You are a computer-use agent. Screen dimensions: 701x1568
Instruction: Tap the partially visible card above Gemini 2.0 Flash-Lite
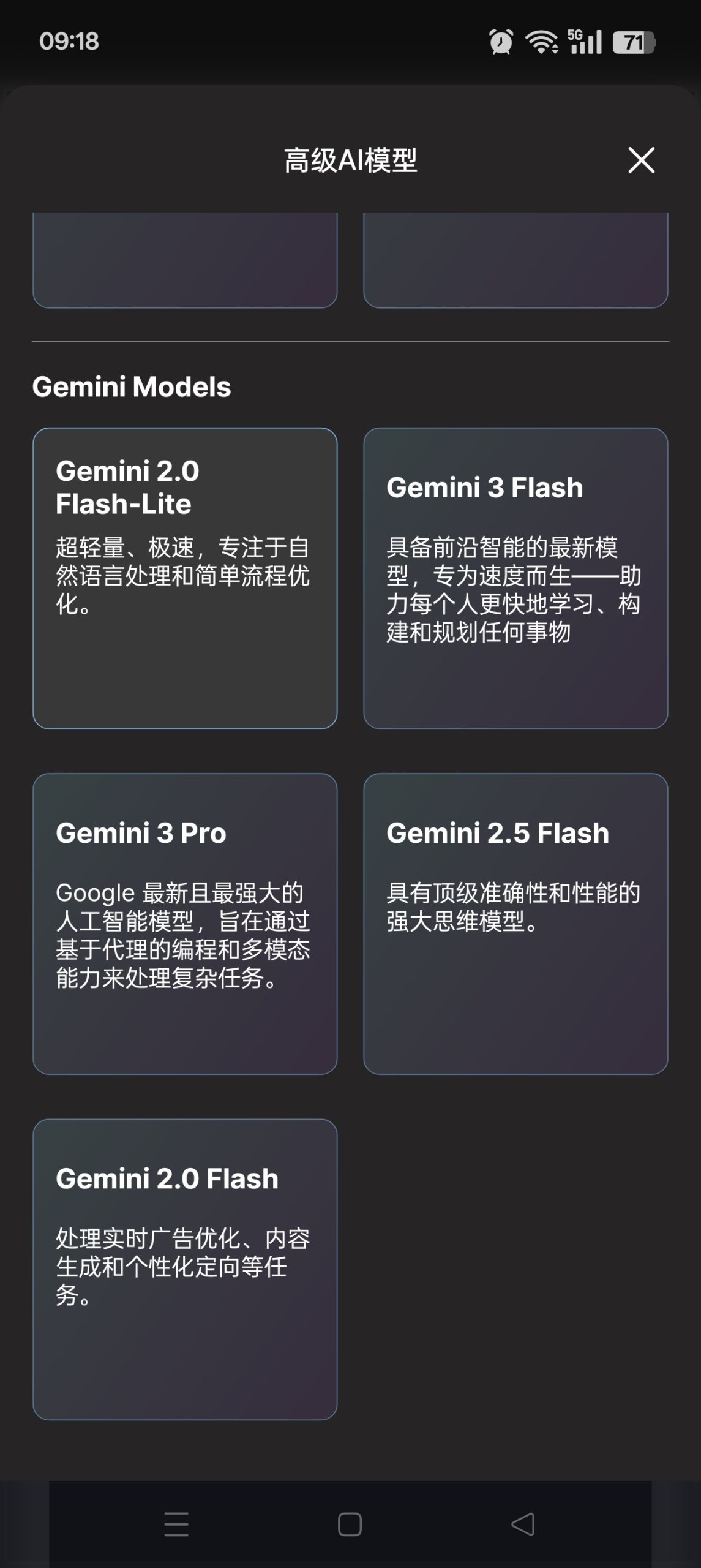[x=184, y=257]
